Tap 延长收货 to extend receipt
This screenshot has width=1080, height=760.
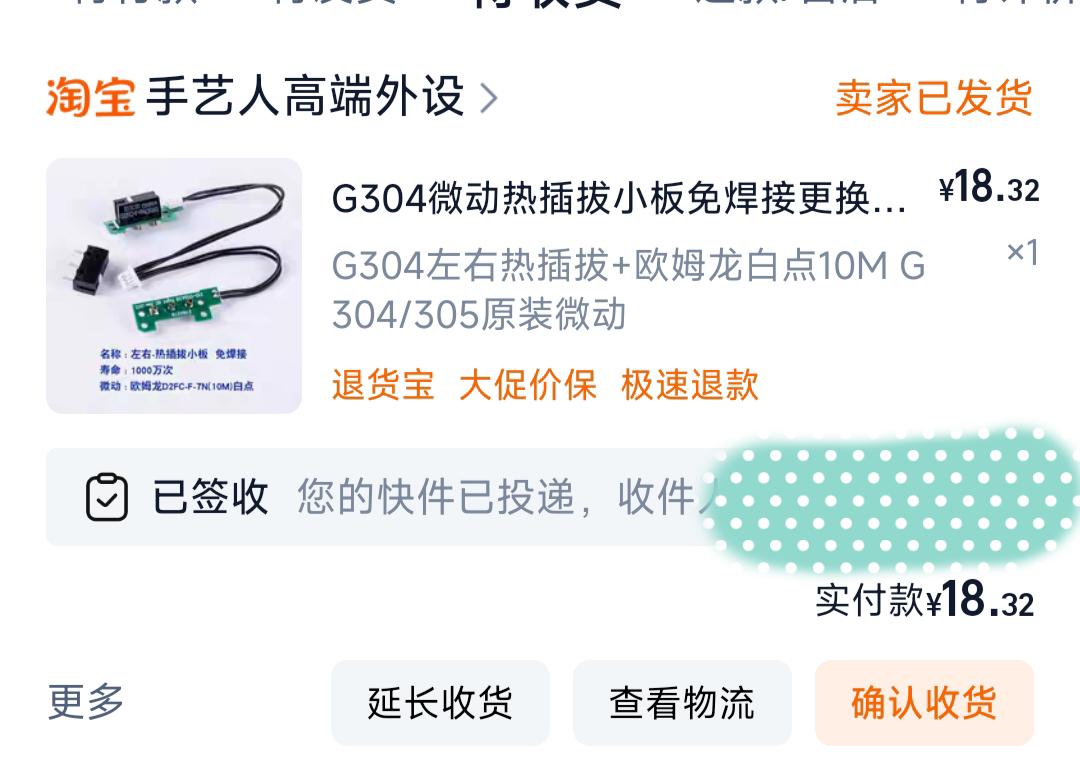(440, 703)
